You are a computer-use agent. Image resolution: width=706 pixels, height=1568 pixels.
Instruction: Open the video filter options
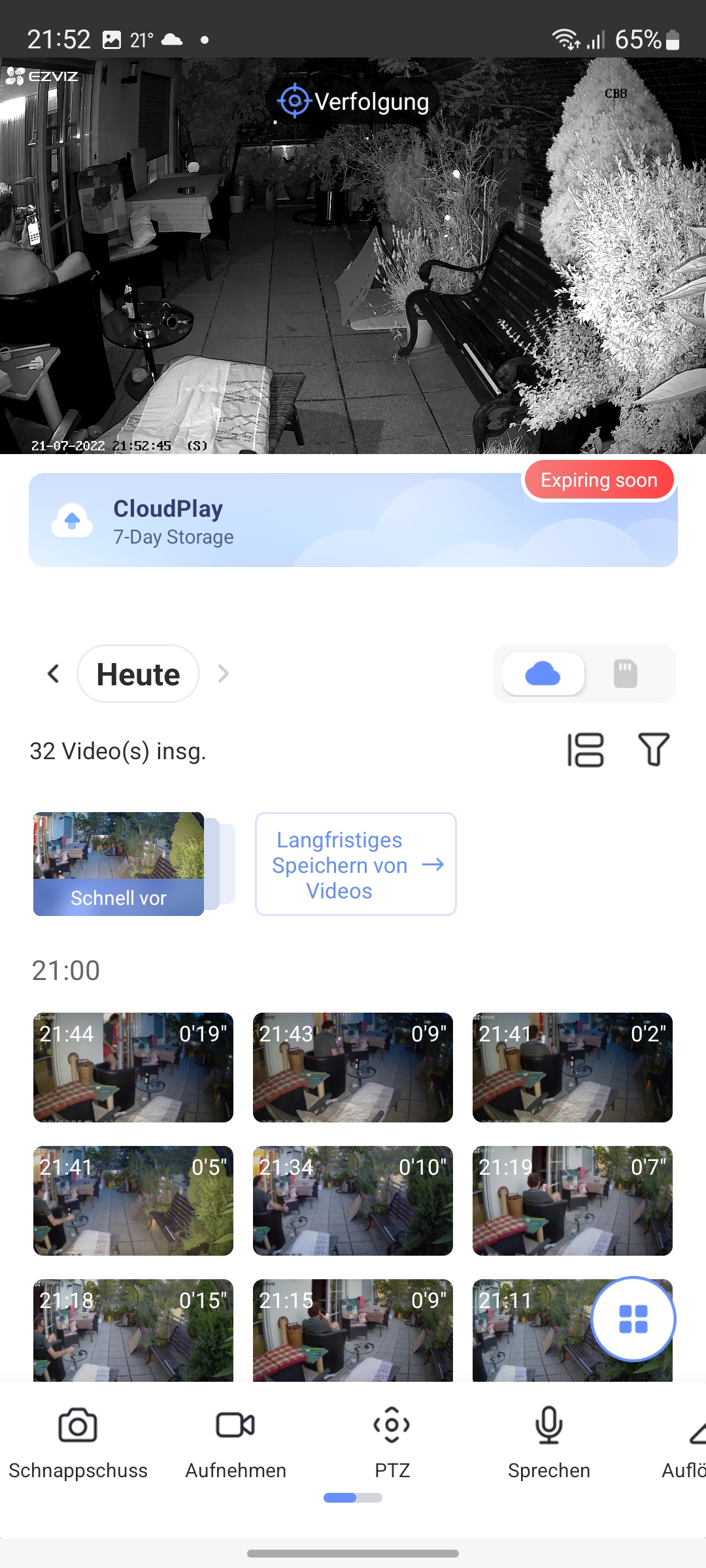point(654,749)
